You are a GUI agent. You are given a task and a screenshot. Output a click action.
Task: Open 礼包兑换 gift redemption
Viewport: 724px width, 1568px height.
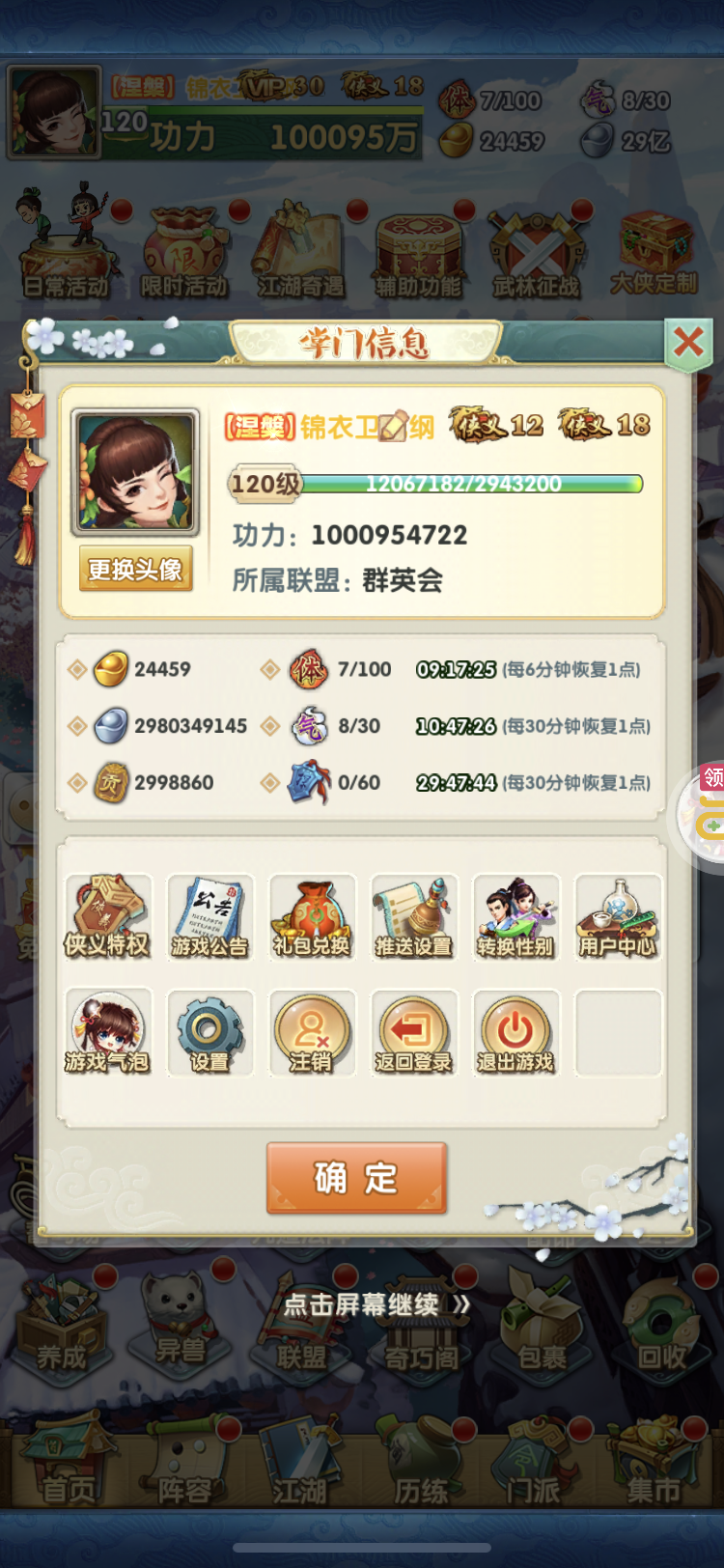pyautogui.click(x=312, y=916)
